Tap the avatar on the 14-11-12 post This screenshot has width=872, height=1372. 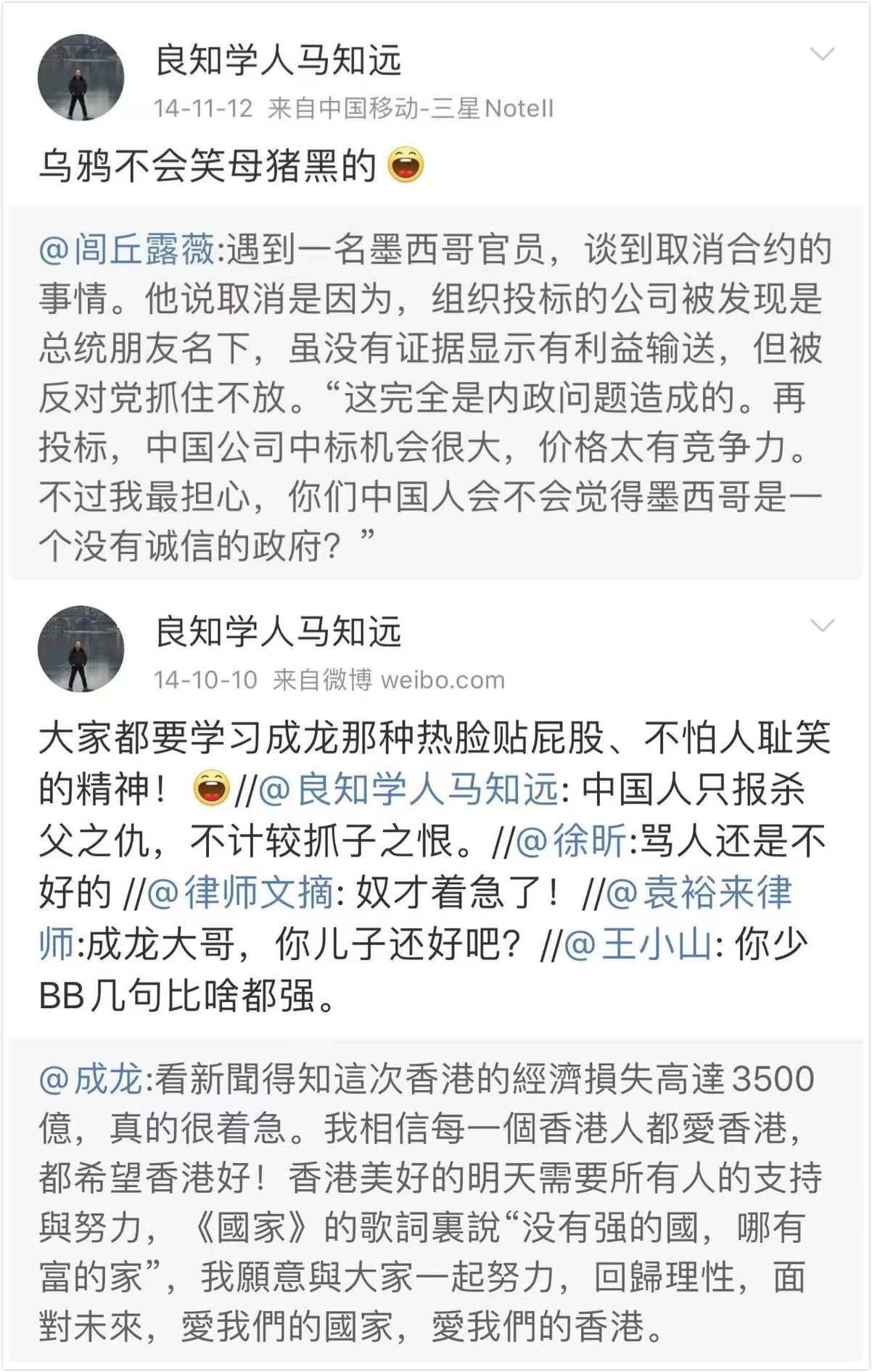[81, 78]
